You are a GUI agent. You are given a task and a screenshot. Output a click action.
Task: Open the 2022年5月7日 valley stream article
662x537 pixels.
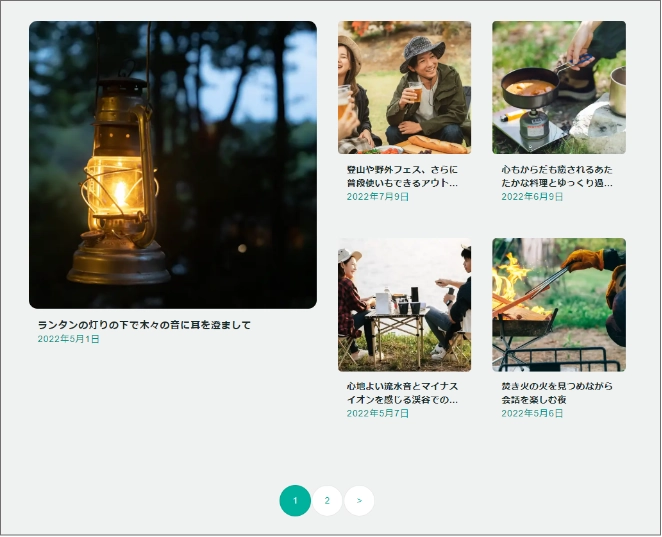[x=402, y=392]
